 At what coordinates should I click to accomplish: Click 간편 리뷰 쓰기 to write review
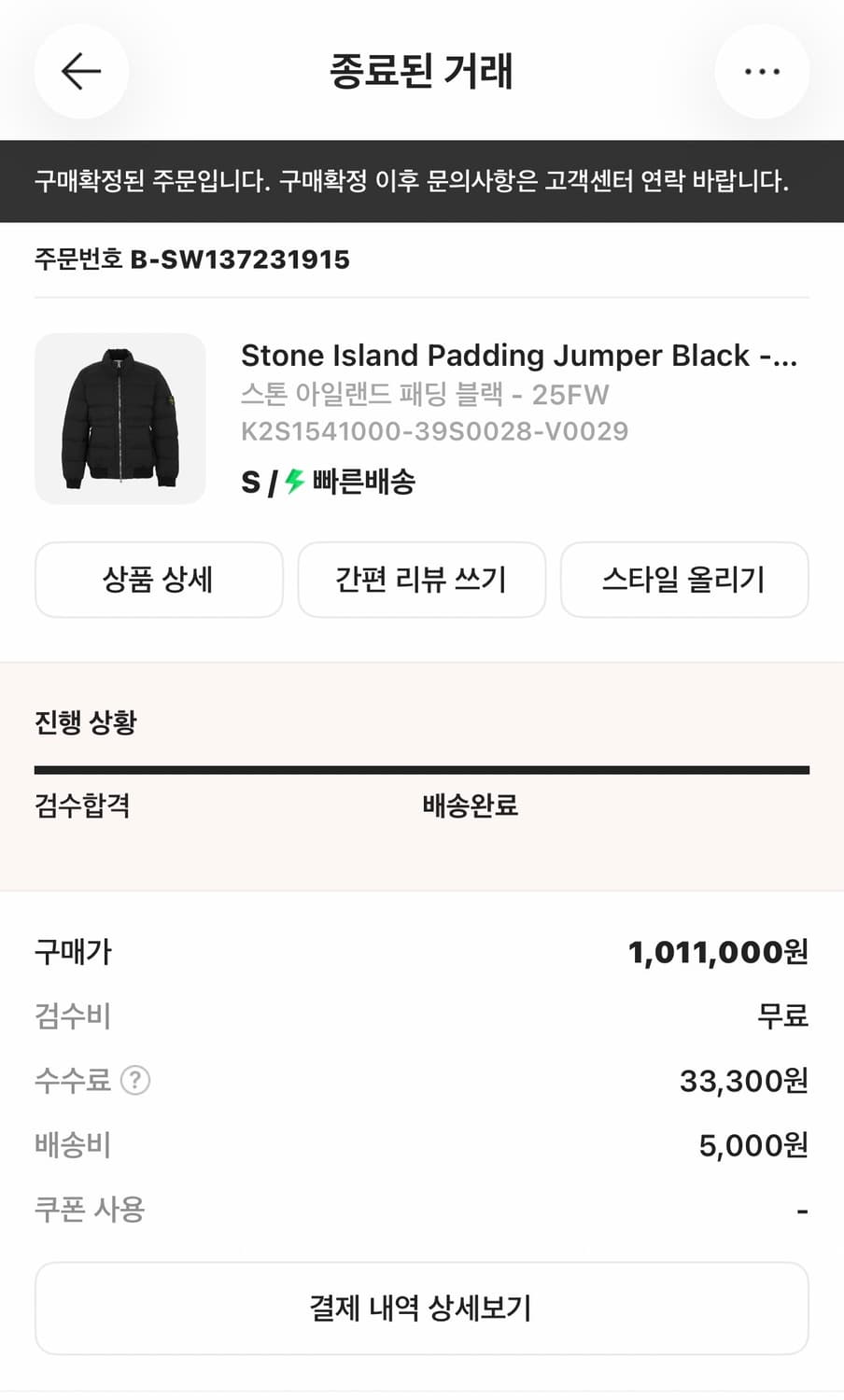tap(421, 580)
